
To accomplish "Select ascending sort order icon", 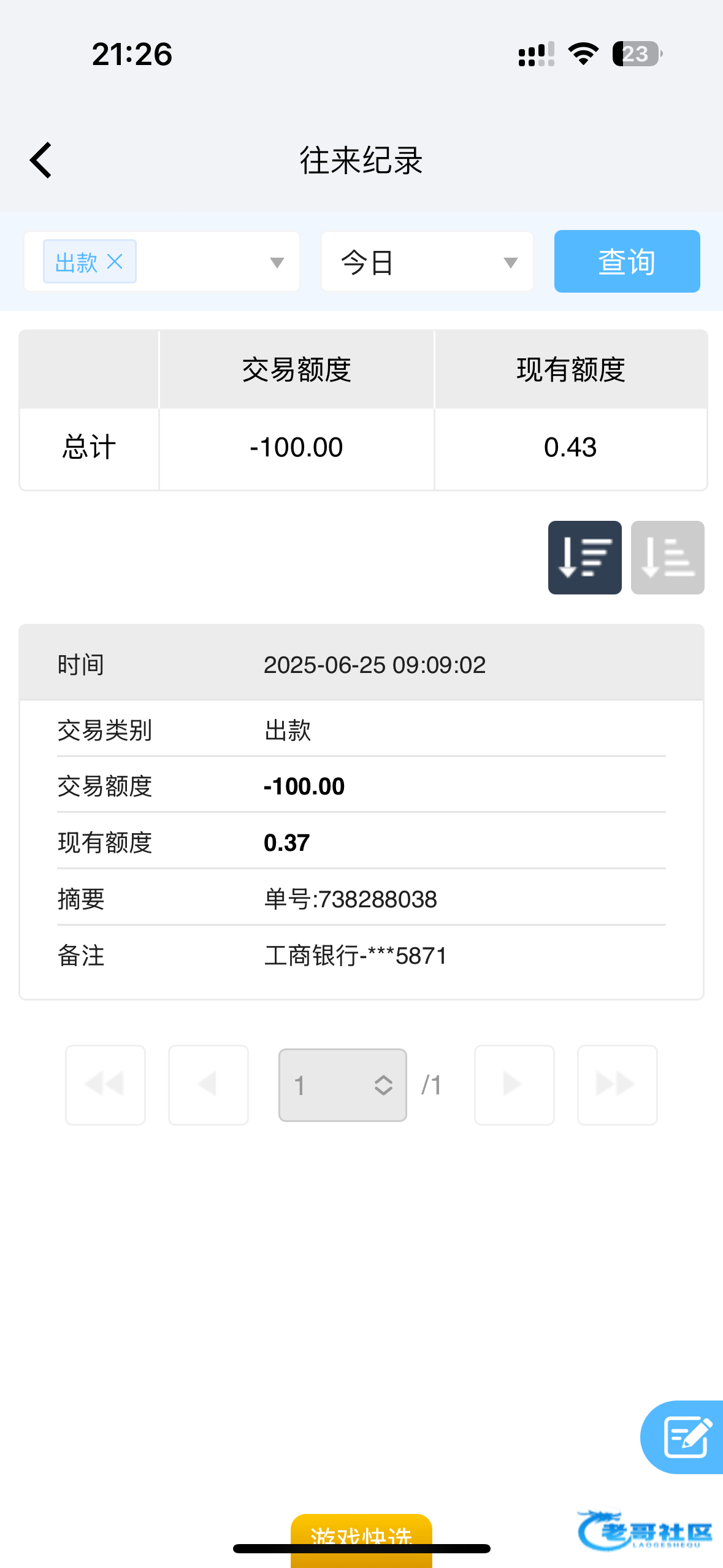I will [x=667, y=557].
